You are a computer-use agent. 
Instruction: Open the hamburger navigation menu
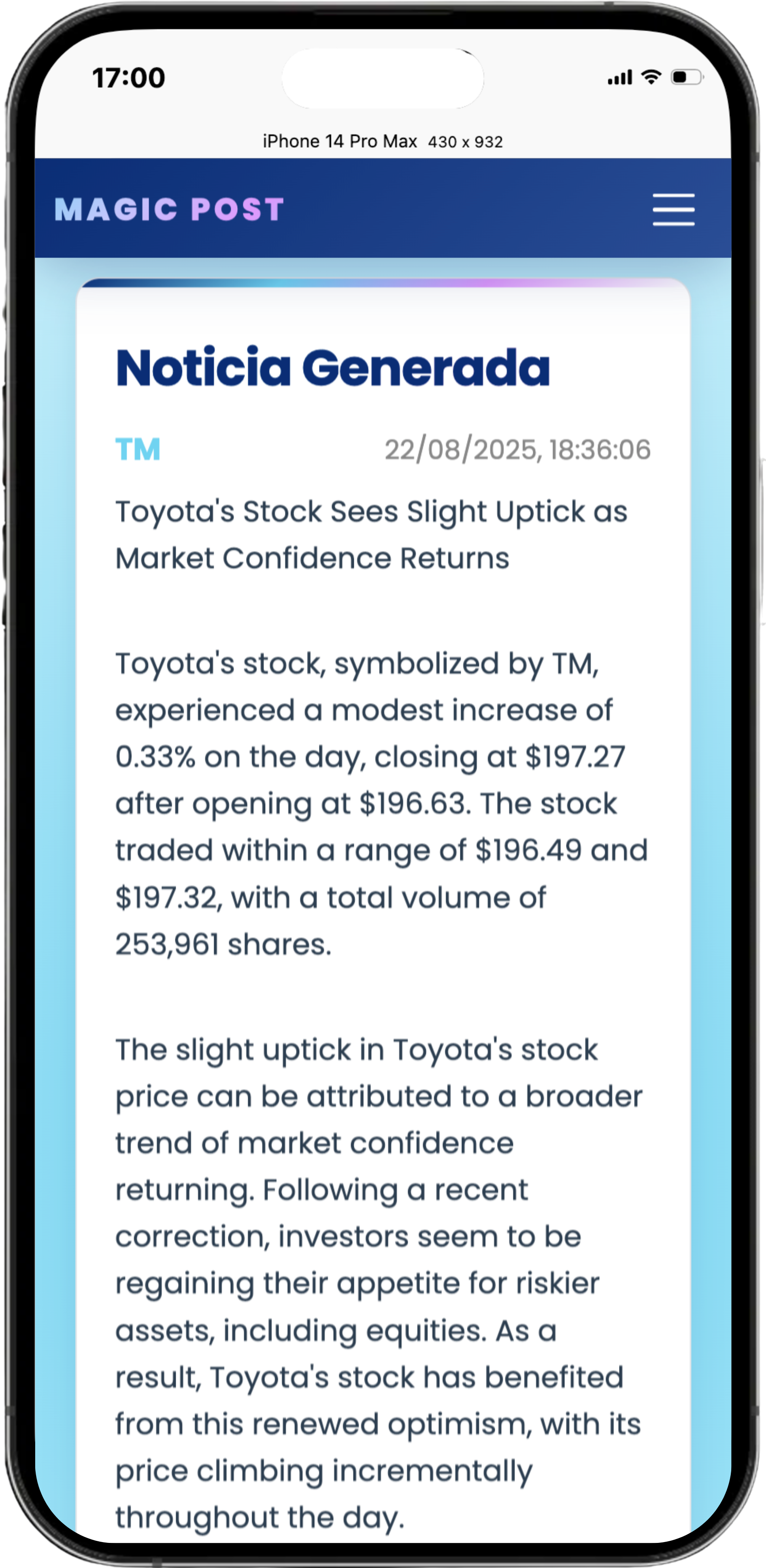tap(673, 209)
